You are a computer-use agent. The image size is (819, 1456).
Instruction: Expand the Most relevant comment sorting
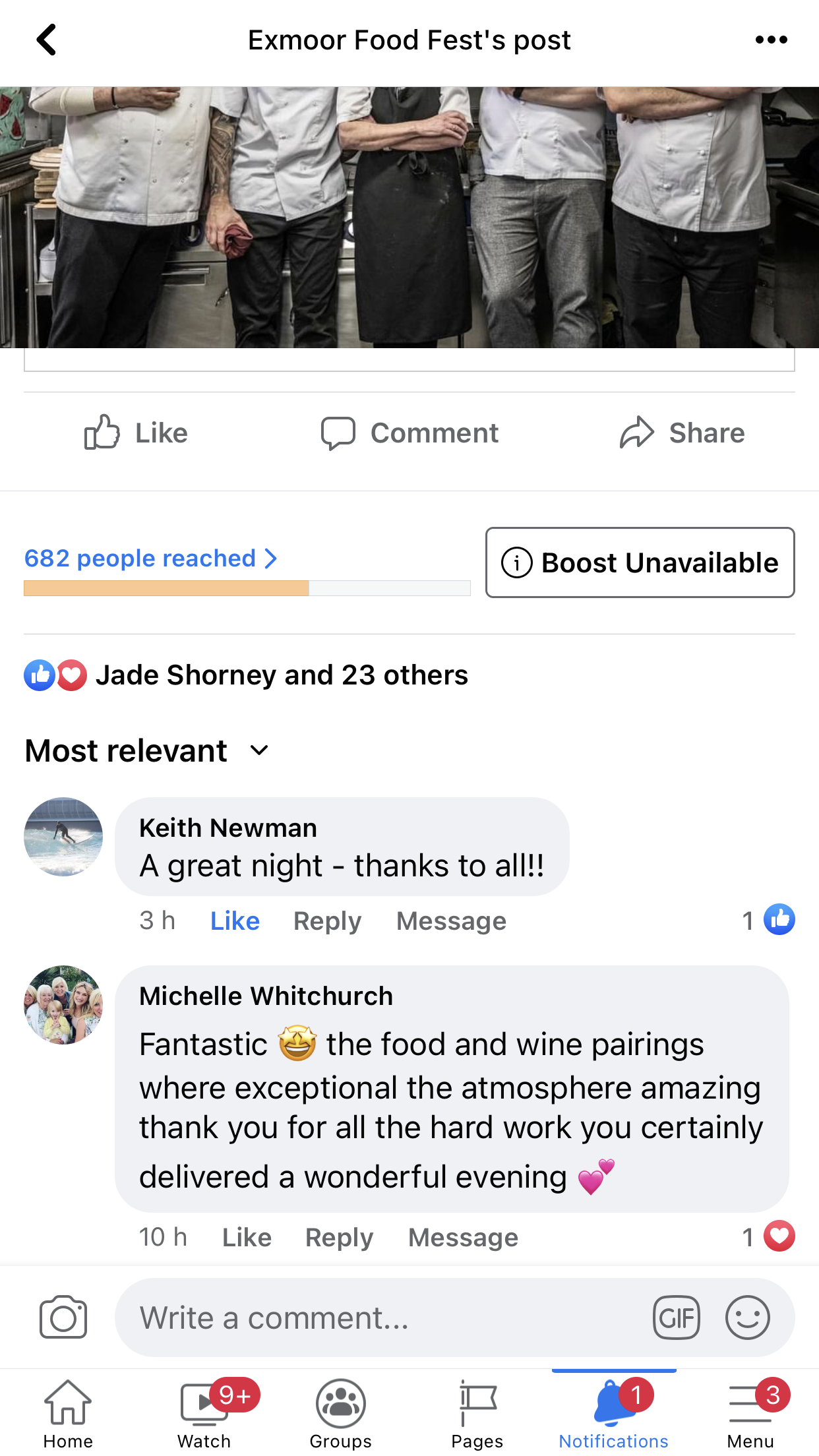pyautogui.click(x=147, y=750)
